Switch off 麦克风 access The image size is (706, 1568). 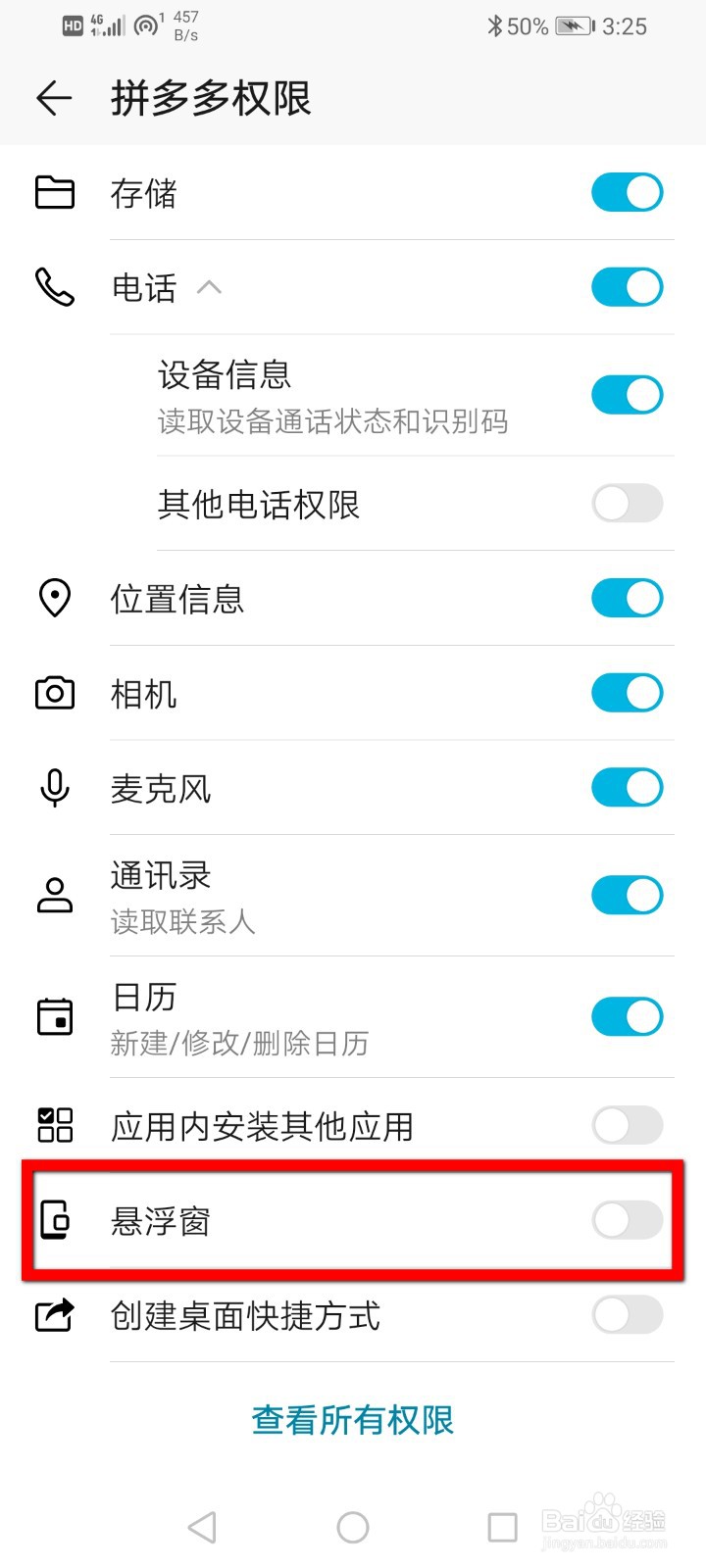(627, 788)
